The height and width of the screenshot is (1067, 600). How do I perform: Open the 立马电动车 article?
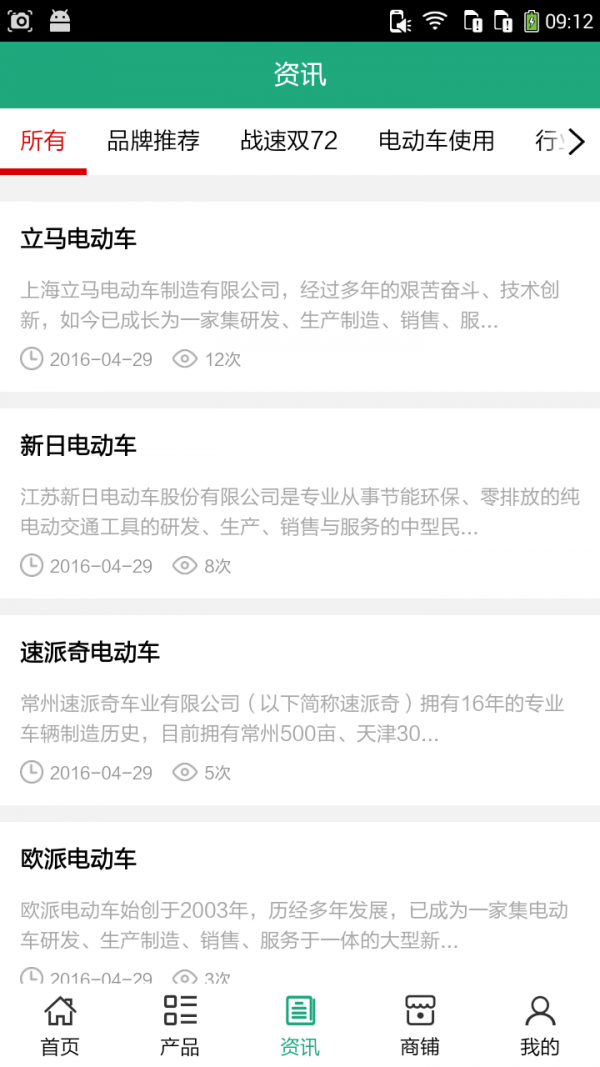click(300, 296)
